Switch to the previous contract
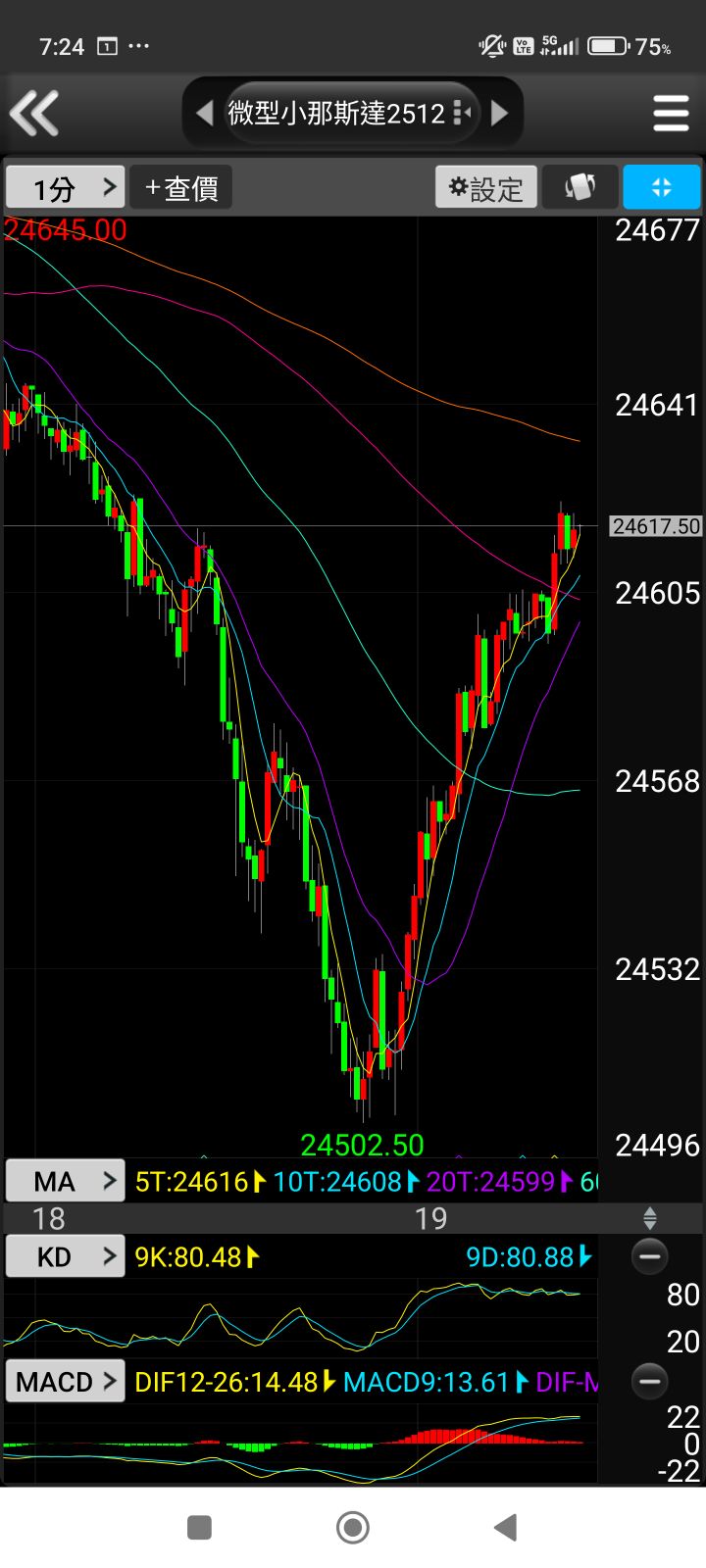Image resolution: width=706 pixels, height=1568 pixels. 205,113
